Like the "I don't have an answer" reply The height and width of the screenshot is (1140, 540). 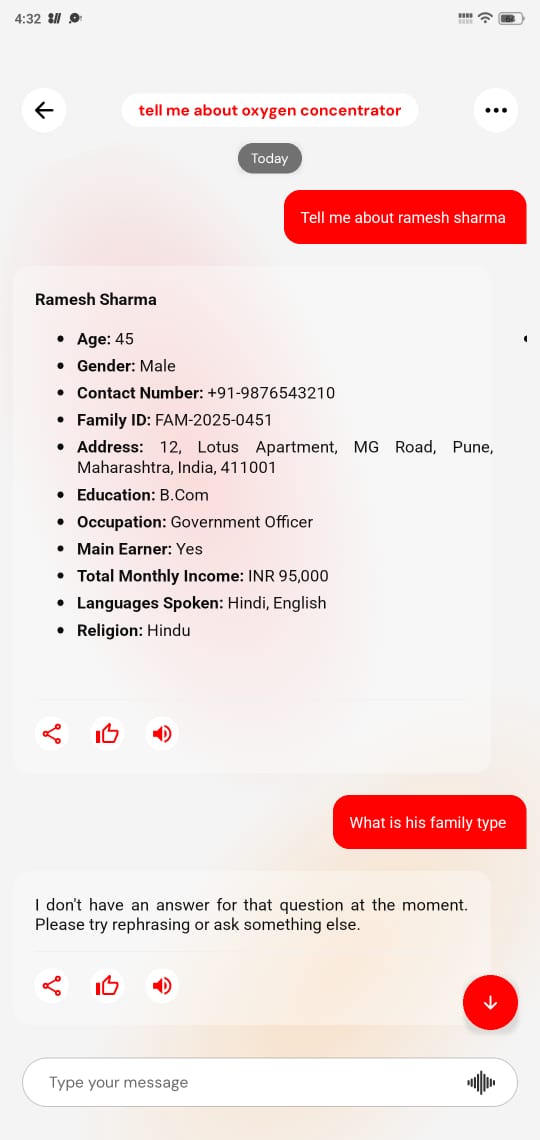[x=107, y=986]
